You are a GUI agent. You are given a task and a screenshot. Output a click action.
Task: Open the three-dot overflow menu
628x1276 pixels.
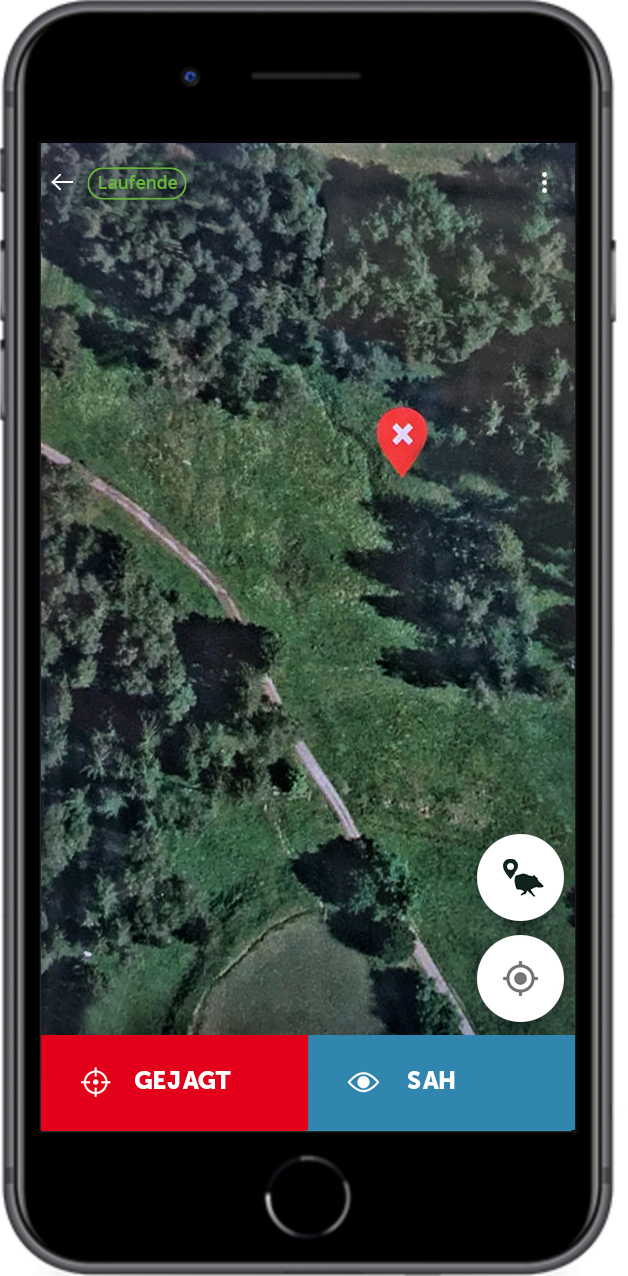544,182
